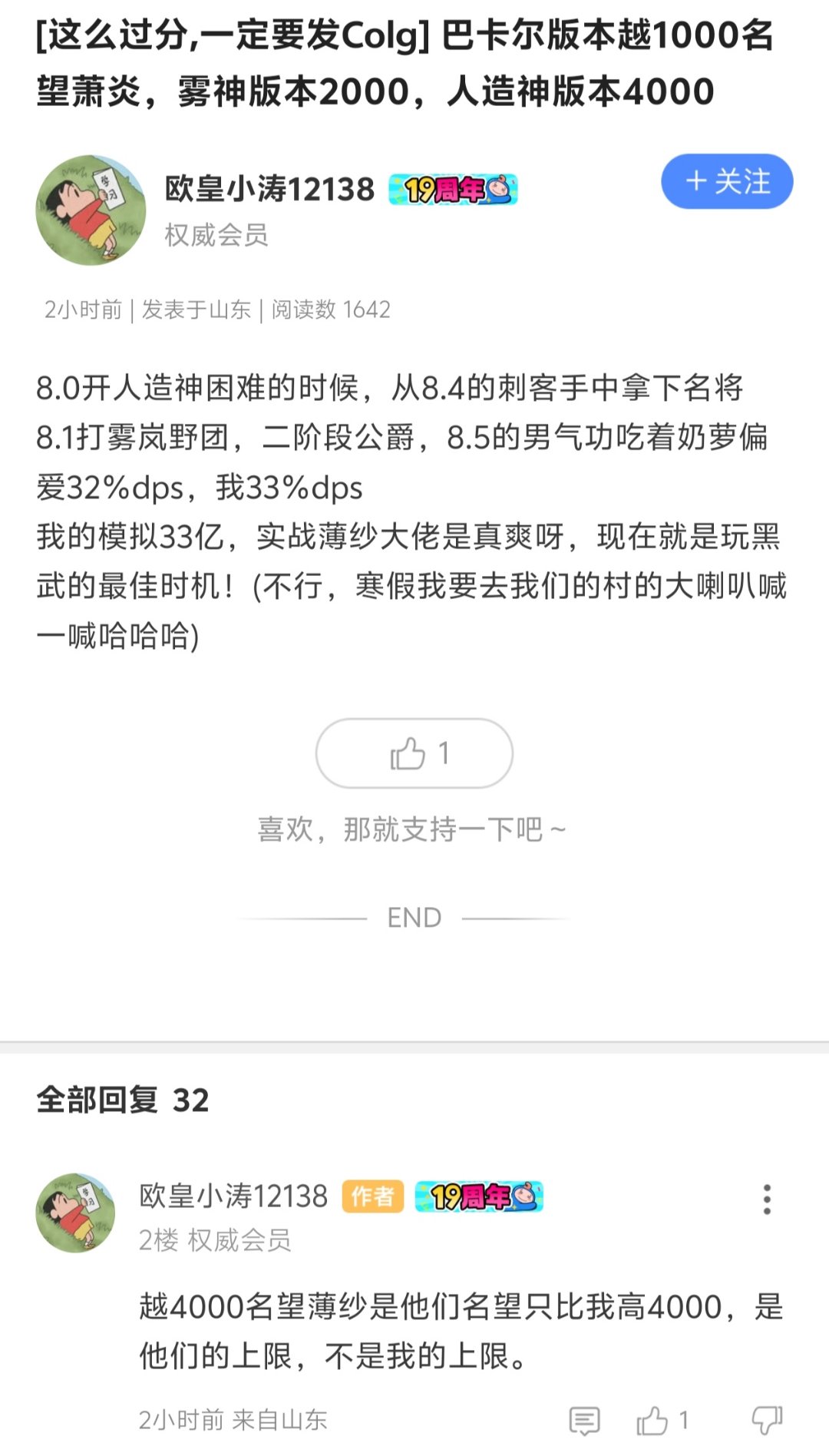Image resolution: width=829 pixels, height=1456 pixels.
Task: Open the post author's avatar profile
Action: point(91,210)
